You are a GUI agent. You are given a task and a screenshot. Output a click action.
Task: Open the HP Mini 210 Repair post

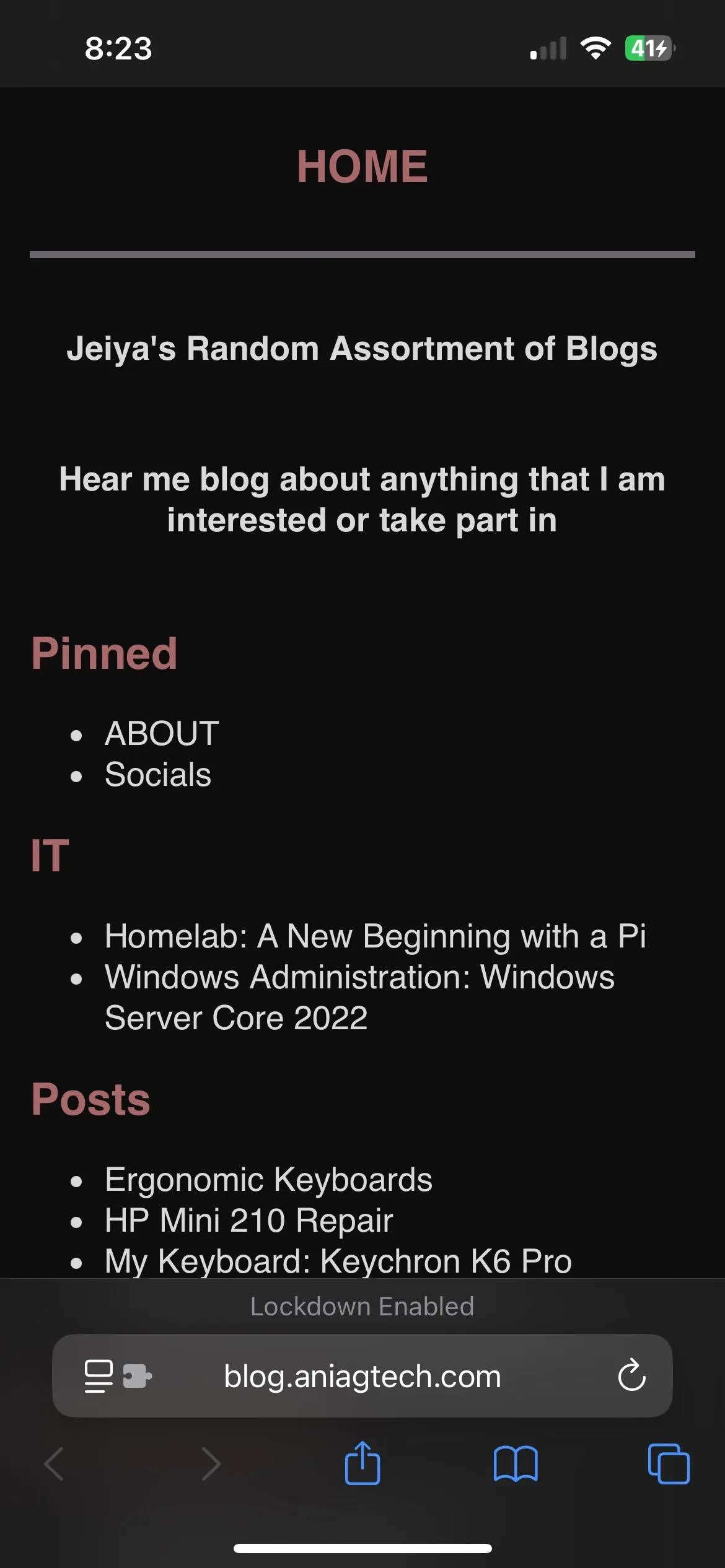tap(248, 1219)
